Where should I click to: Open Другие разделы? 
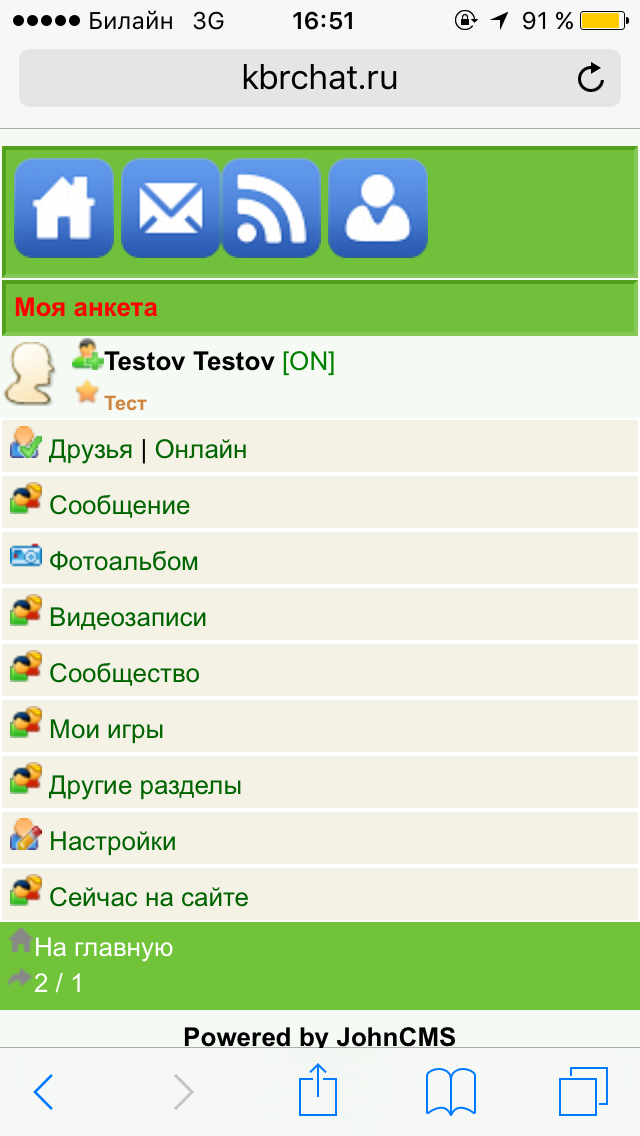pos(145,786)
